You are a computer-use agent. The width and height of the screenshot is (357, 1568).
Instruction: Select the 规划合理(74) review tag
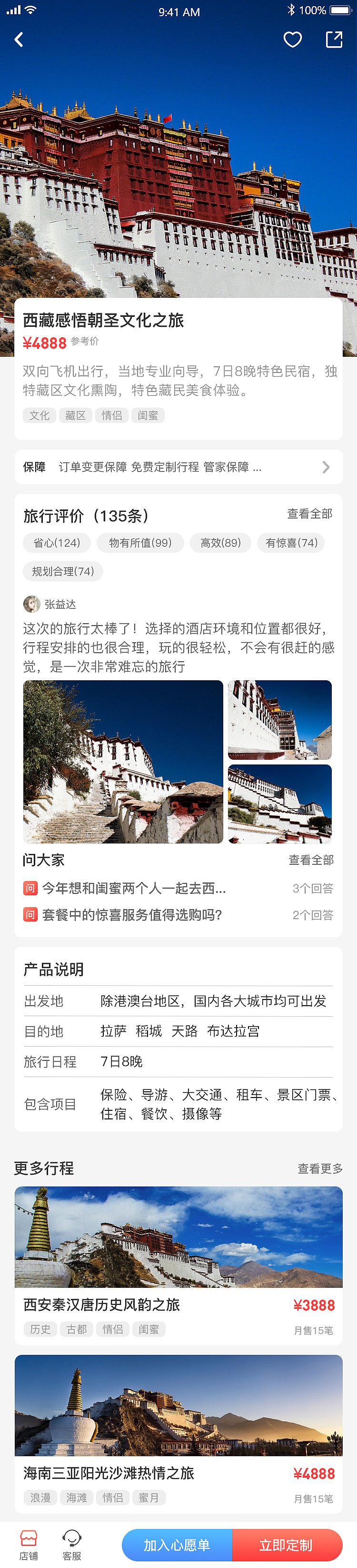pos(63,571)
